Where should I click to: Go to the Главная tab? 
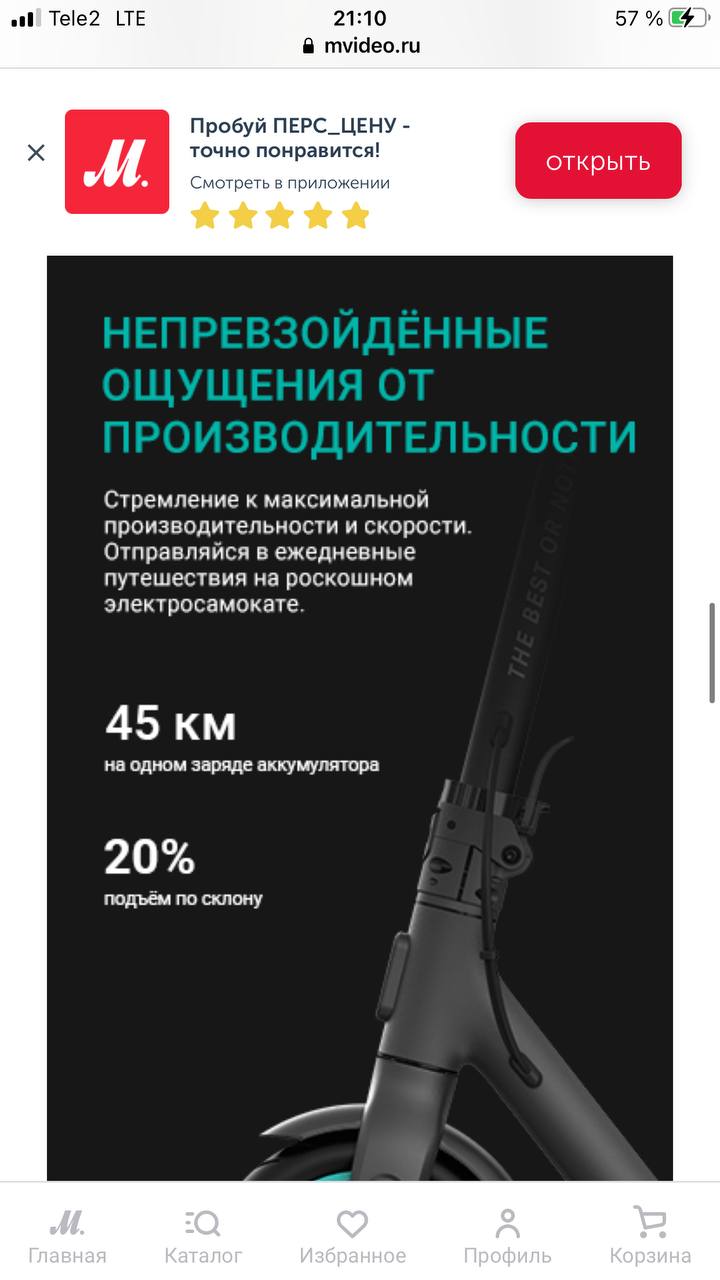pos(67,1235)
